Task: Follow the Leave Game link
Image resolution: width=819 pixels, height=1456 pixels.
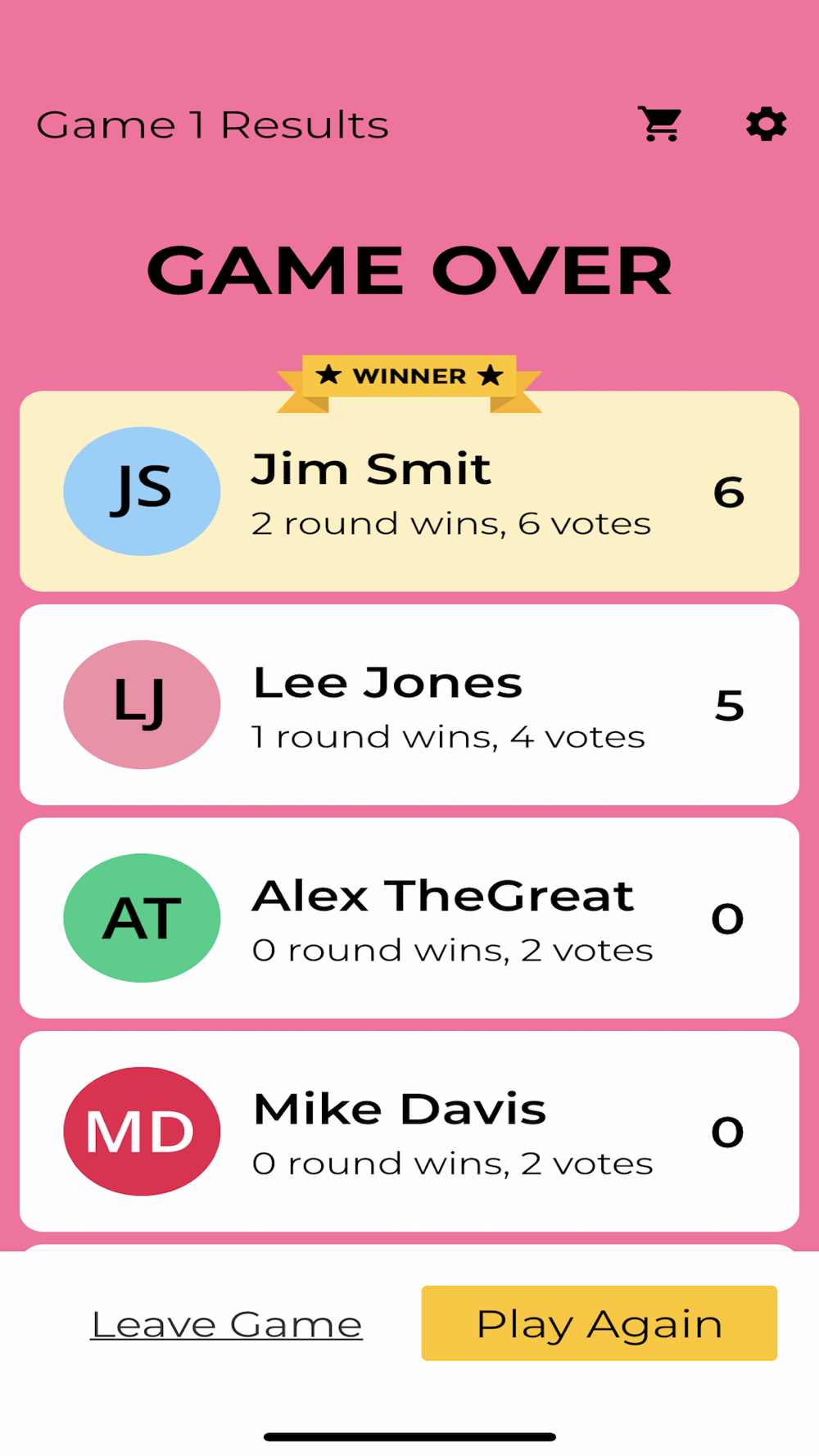Action: coord(227,1324)
